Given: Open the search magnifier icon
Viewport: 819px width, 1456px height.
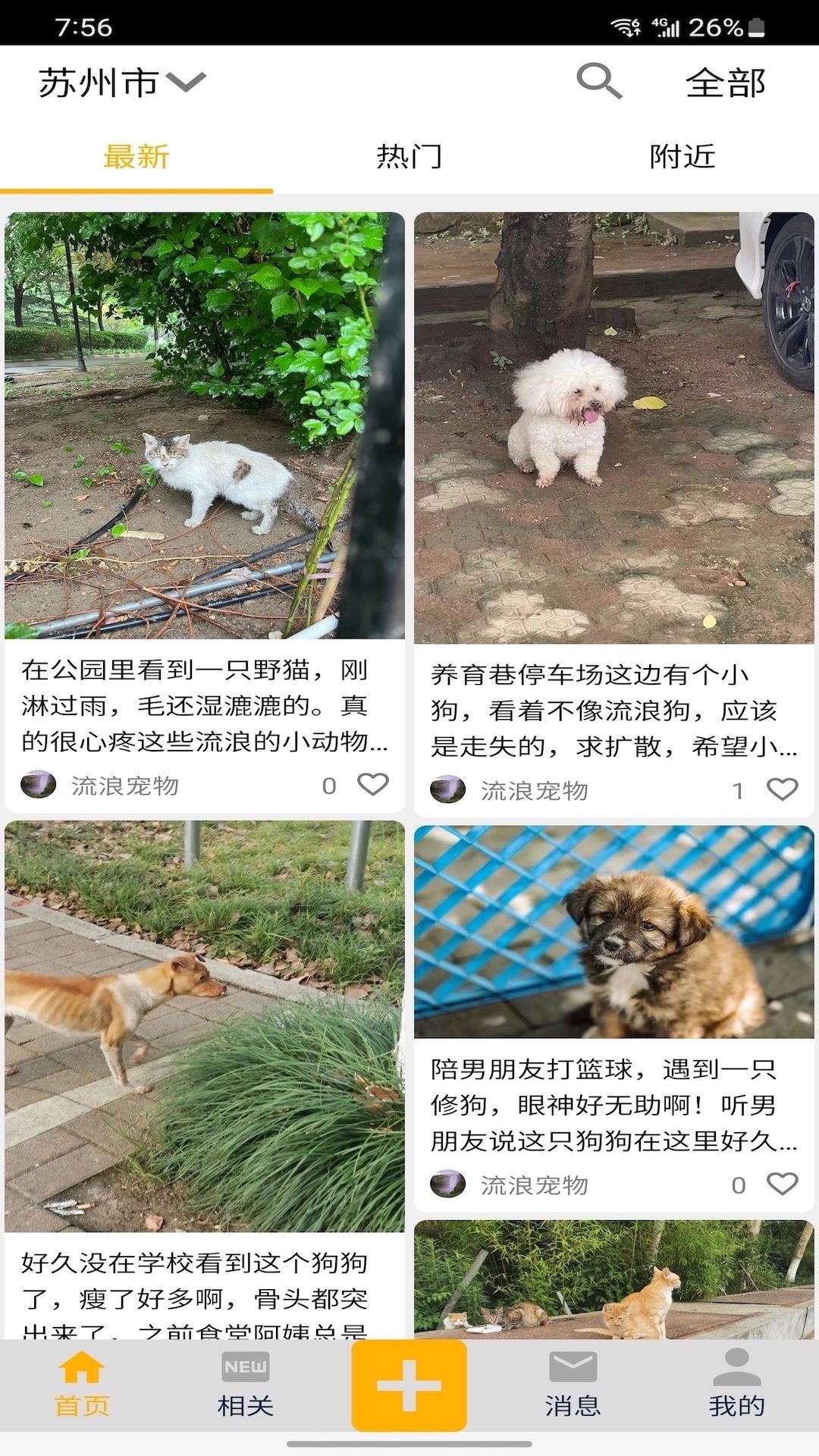Looking at the screenshot, I should [599, 80].
